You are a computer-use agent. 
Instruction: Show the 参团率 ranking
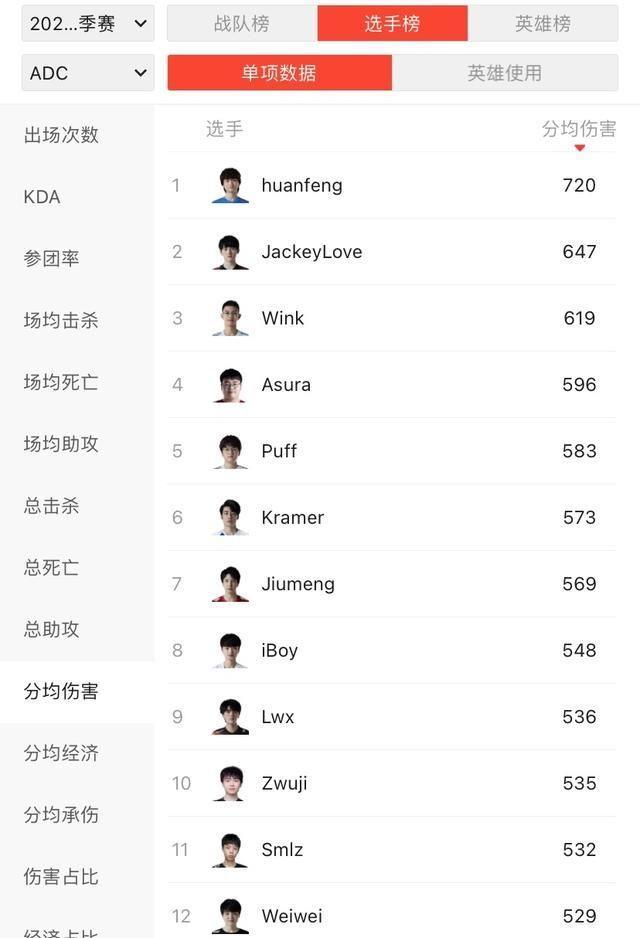[x=52, y=259]
